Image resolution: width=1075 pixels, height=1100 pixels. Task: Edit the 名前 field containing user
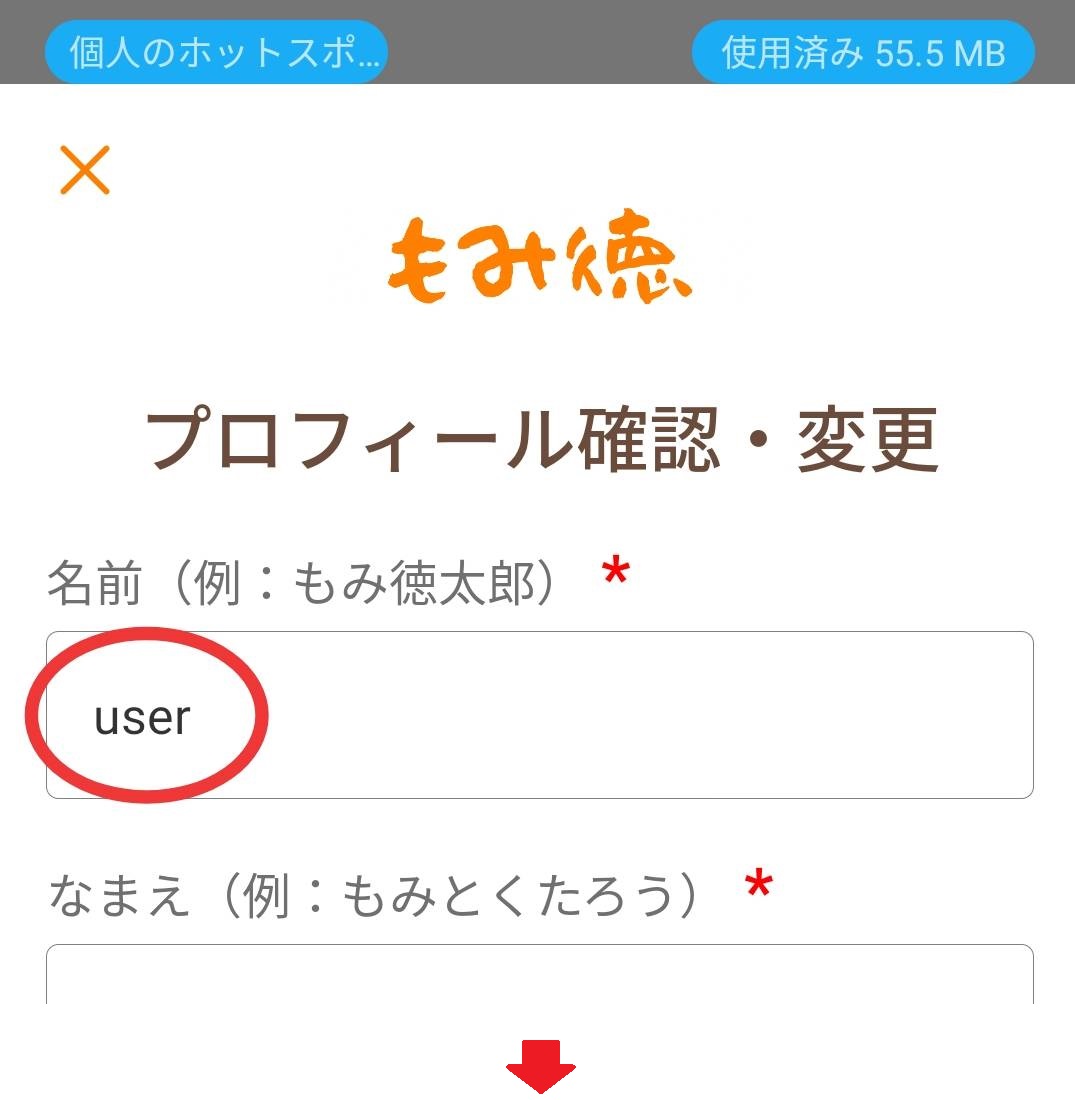click(x=540, y=715)
